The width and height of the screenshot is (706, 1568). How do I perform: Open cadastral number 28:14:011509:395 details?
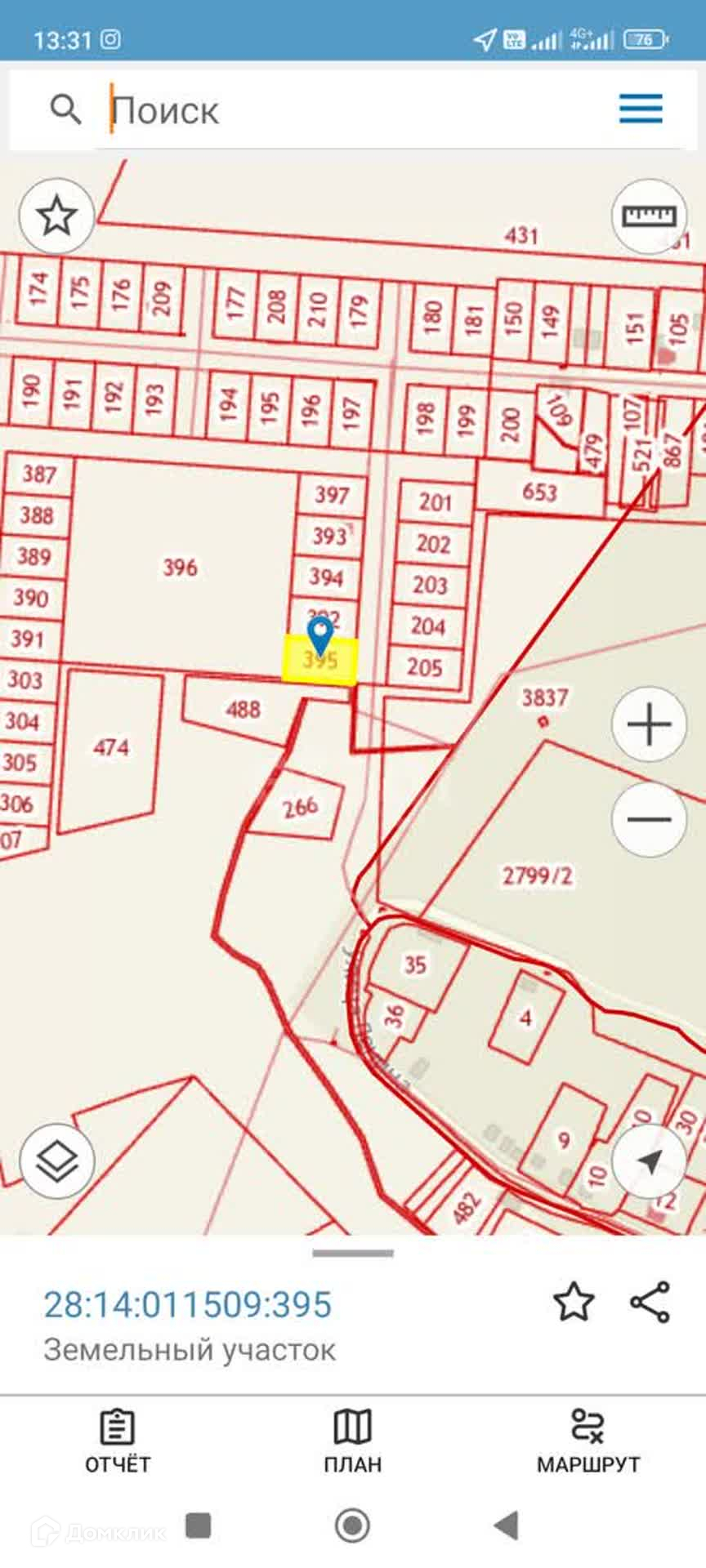(x=188, y=1304)
